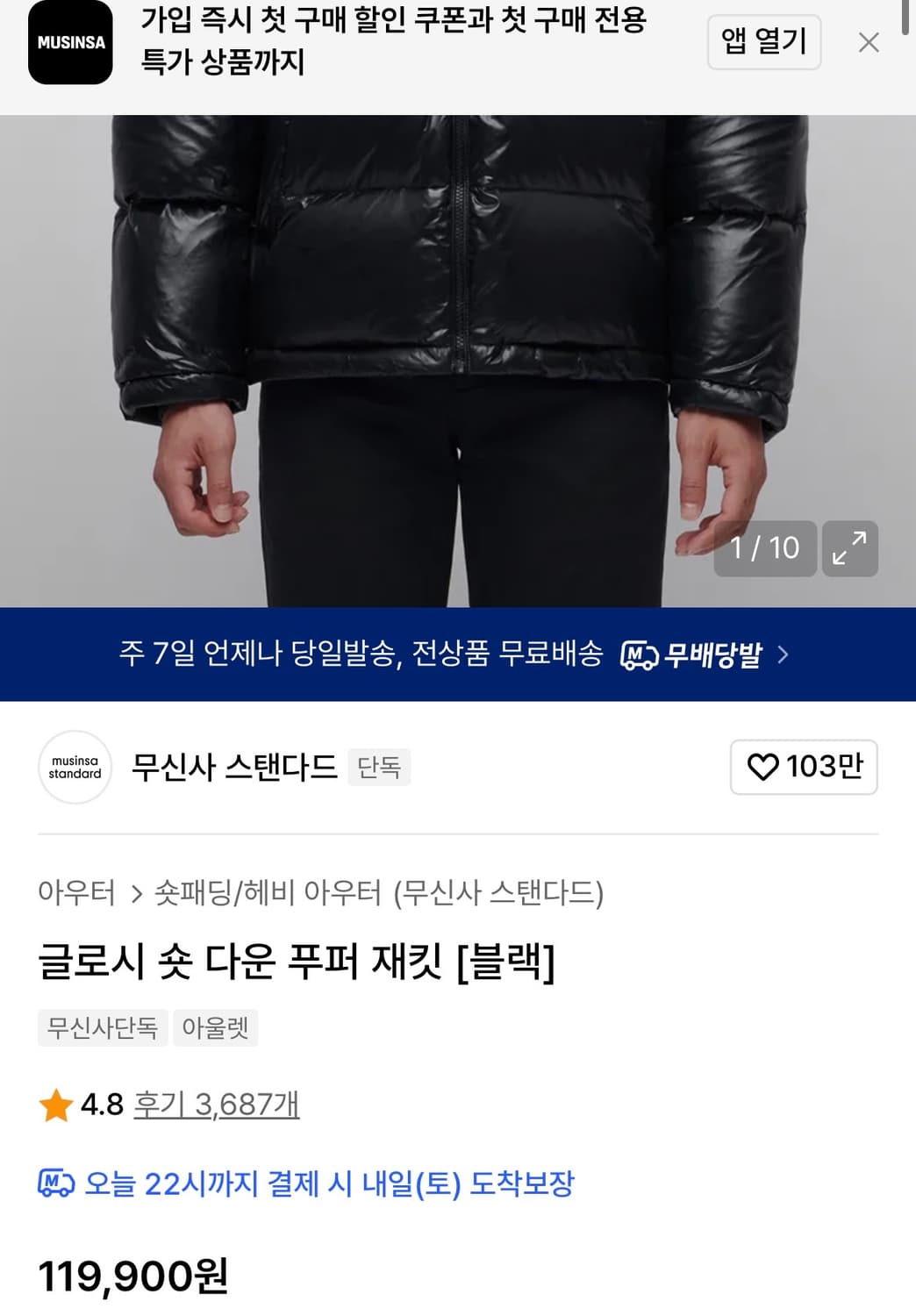Tap the image counter showing 1/10
The height and width of the screenshot is (1316, 916).
(x=765, y=548)
